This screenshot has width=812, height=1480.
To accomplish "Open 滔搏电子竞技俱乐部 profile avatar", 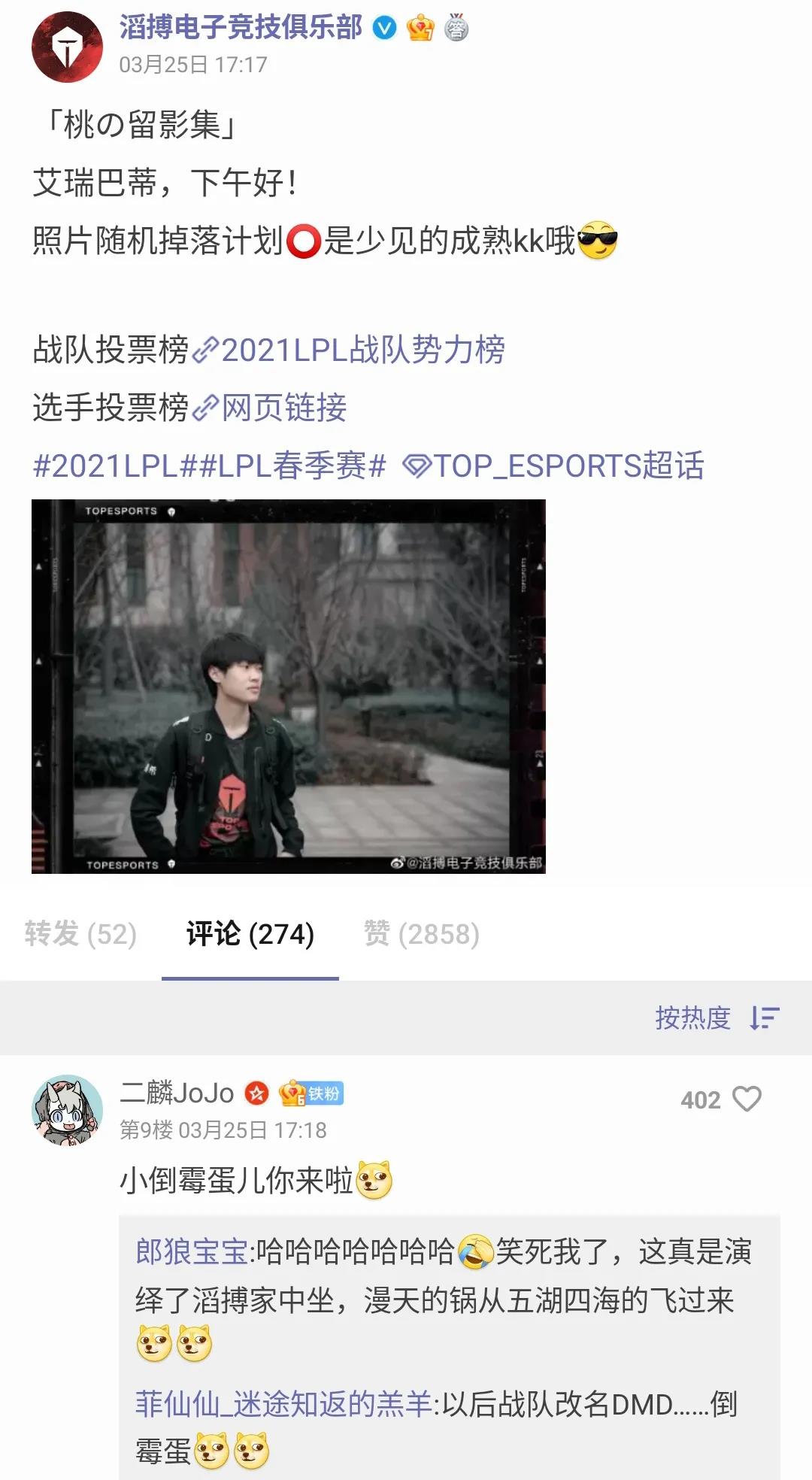I will [x=67, y=47].
